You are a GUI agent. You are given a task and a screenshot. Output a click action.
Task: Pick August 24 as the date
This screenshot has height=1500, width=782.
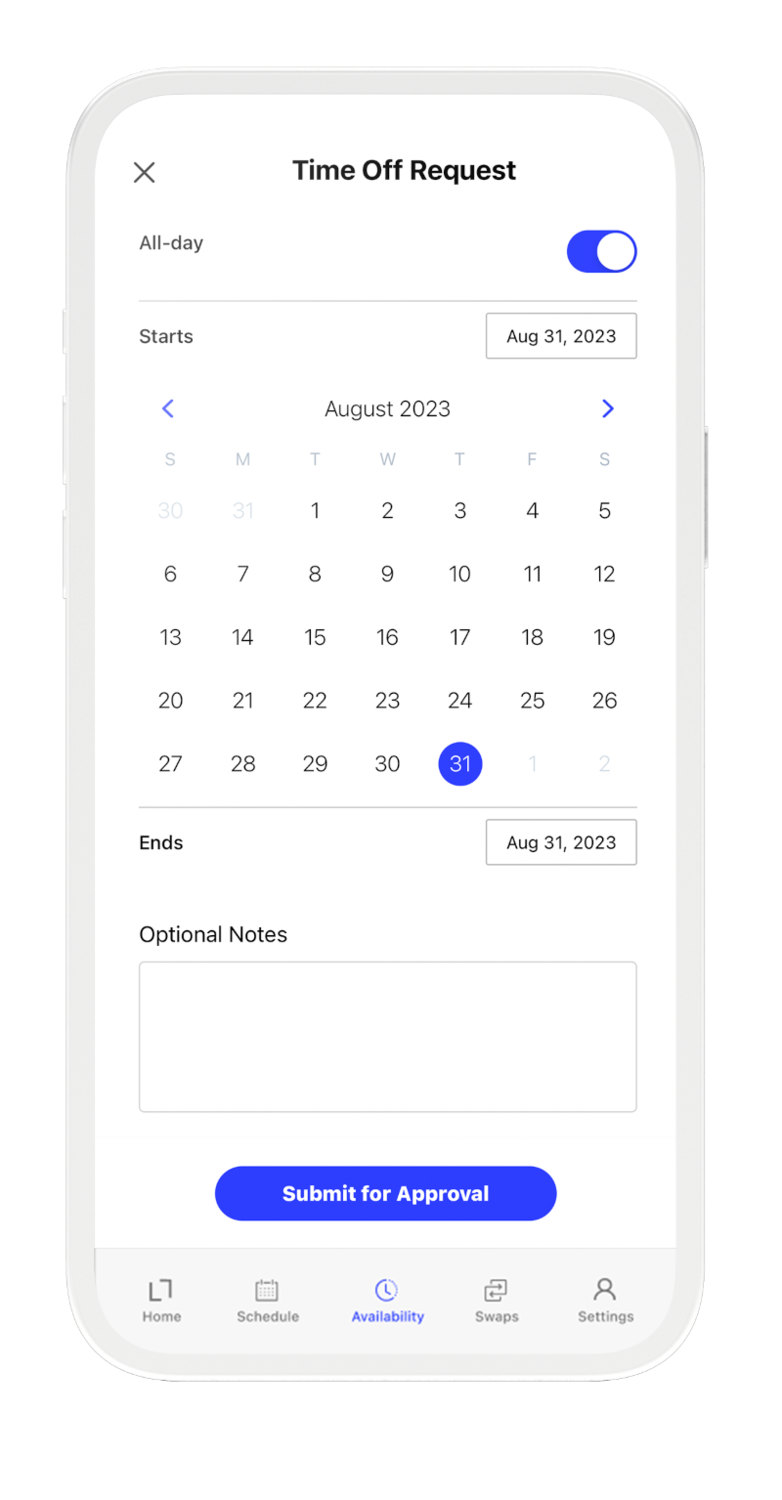click(460, 700)
